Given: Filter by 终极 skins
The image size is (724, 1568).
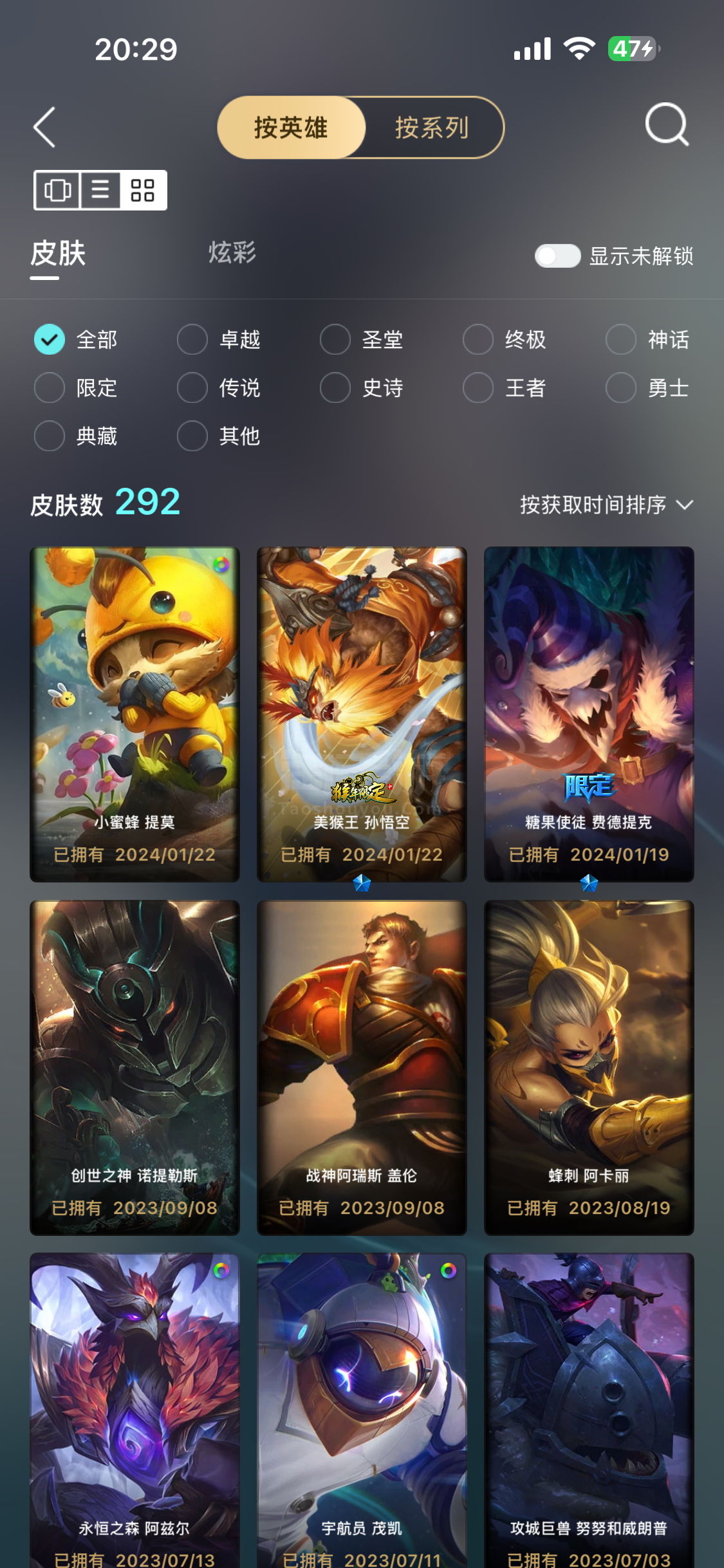Looking at the screenshot, I should (x=505, y=339).
